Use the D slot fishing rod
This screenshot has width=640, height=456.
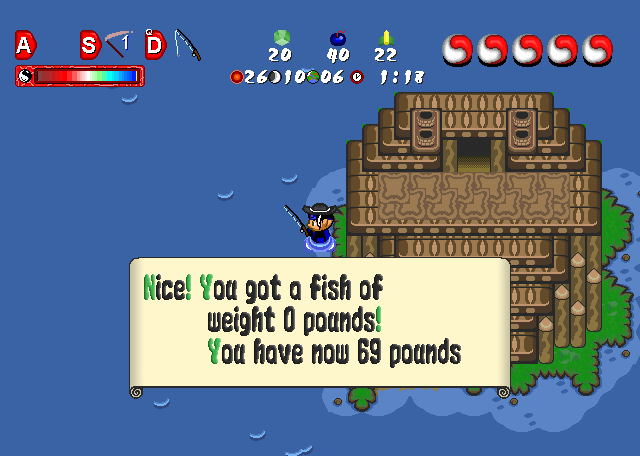[x=187, y=44]
